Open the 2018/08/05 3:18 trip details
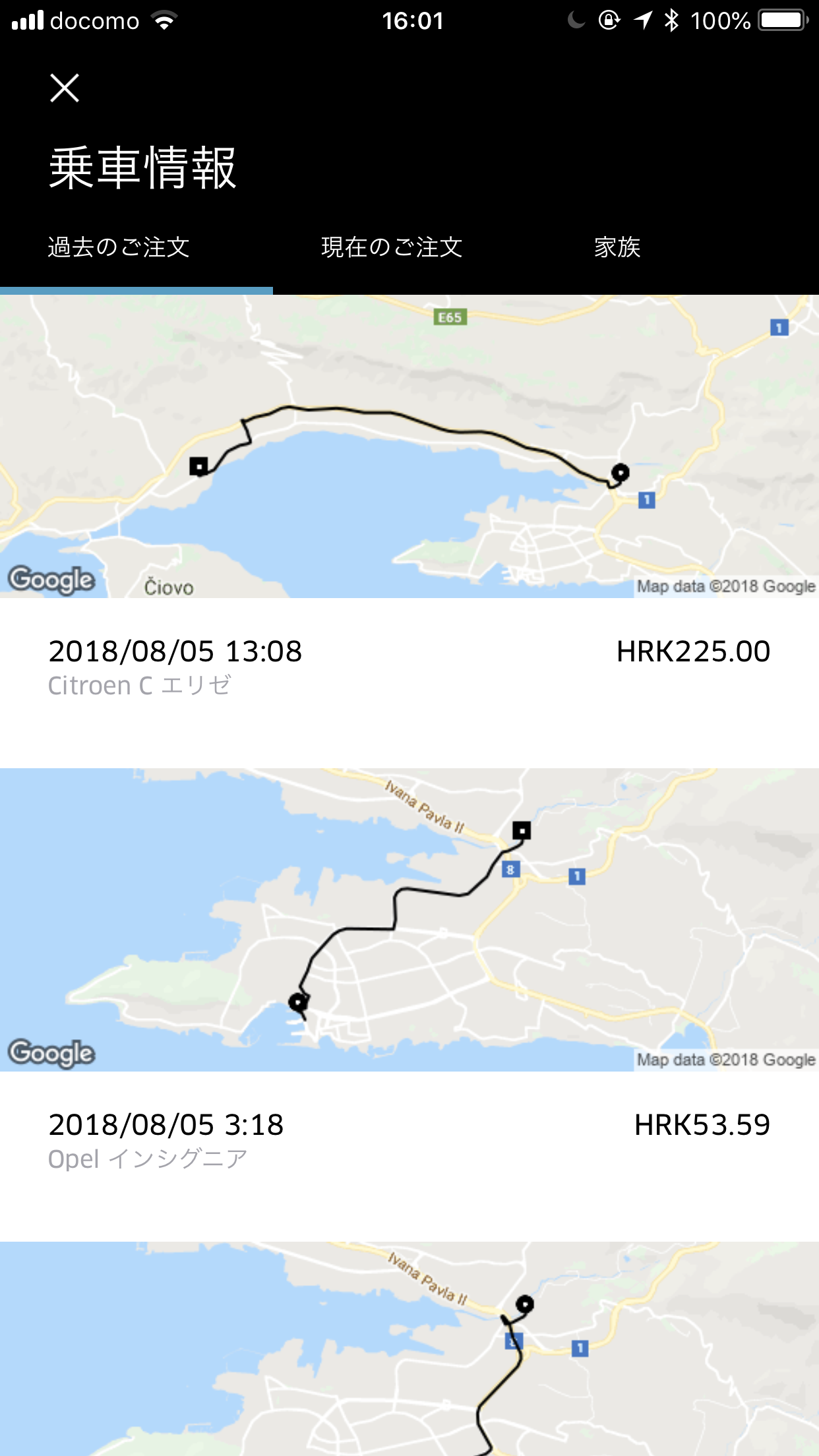This screenshot has width=819, height=1456. pos(166,1125)
